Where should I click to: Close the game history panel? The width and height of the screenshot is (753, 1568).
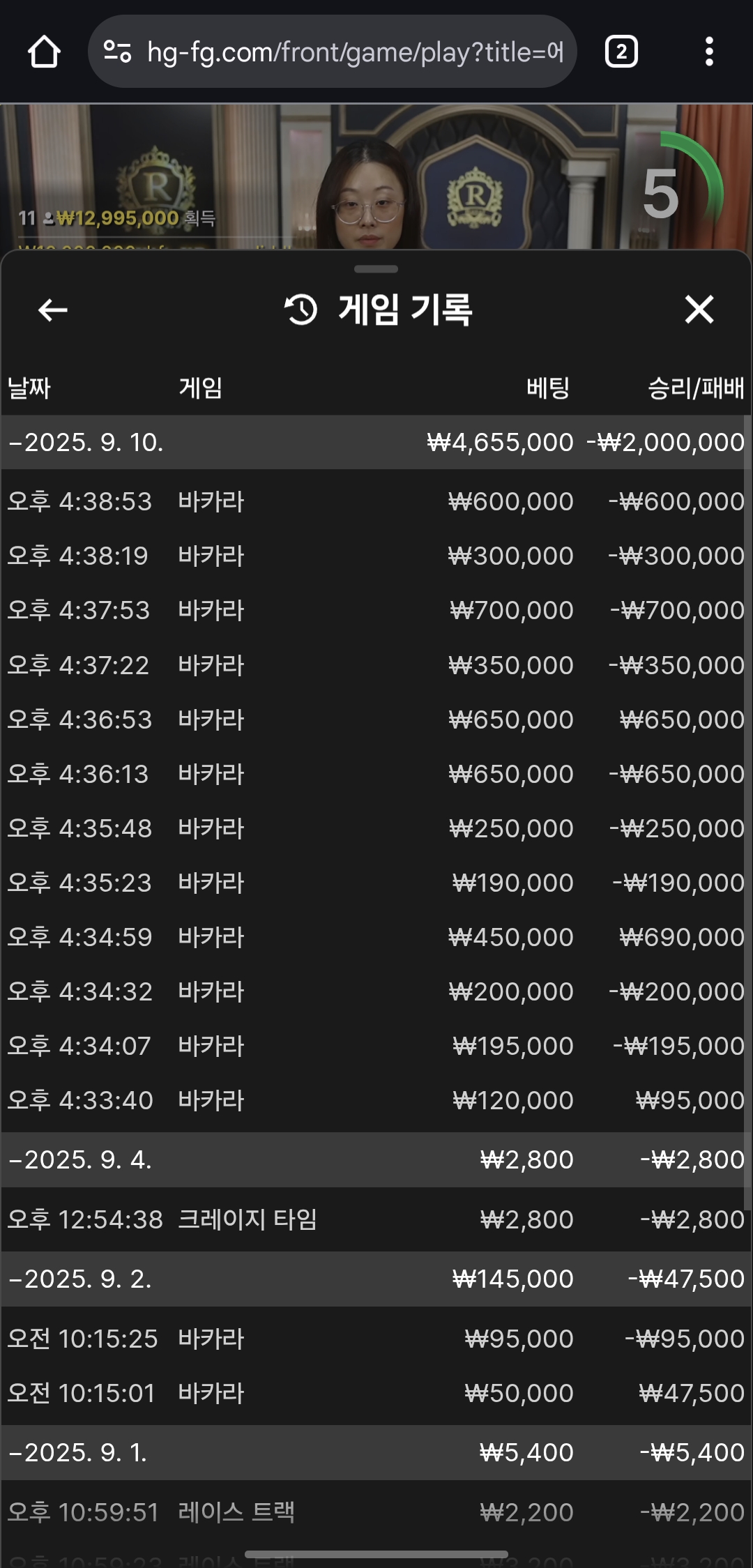click(x=699, y=309)
